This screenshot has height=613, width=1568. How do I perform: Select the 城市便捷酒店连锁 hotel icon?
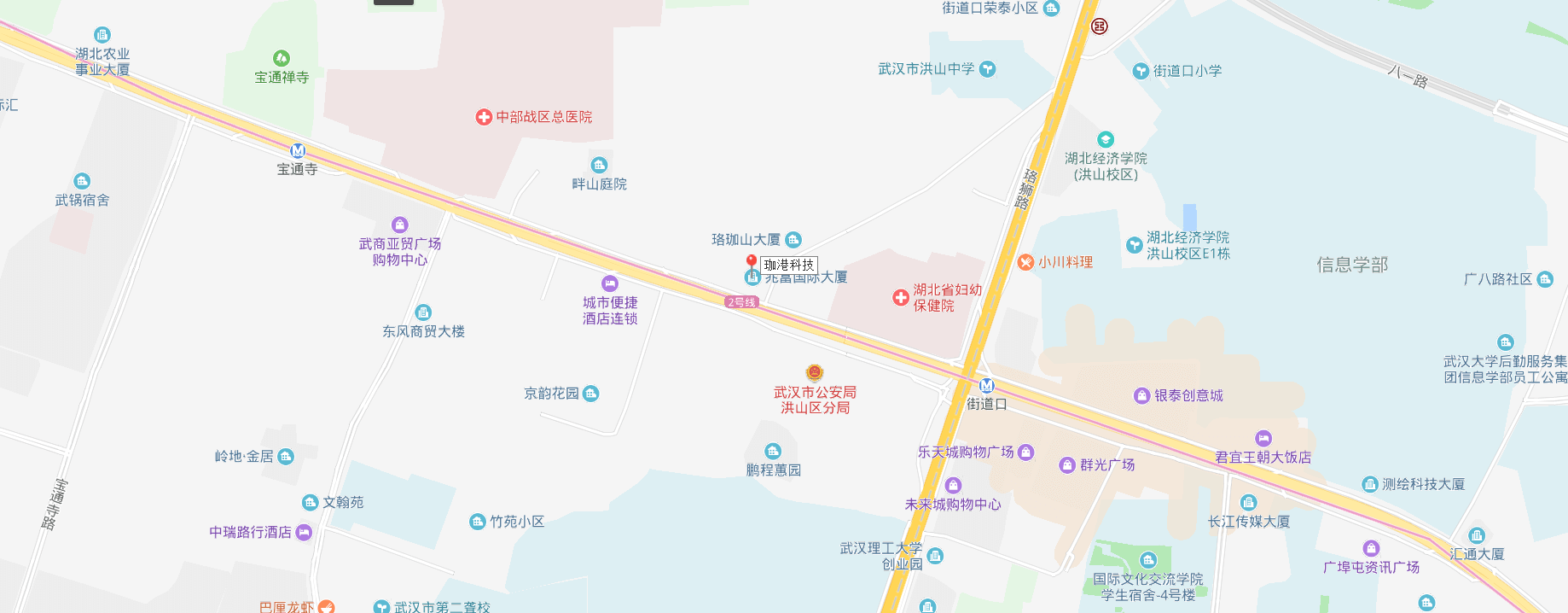(x=610, y=283)
